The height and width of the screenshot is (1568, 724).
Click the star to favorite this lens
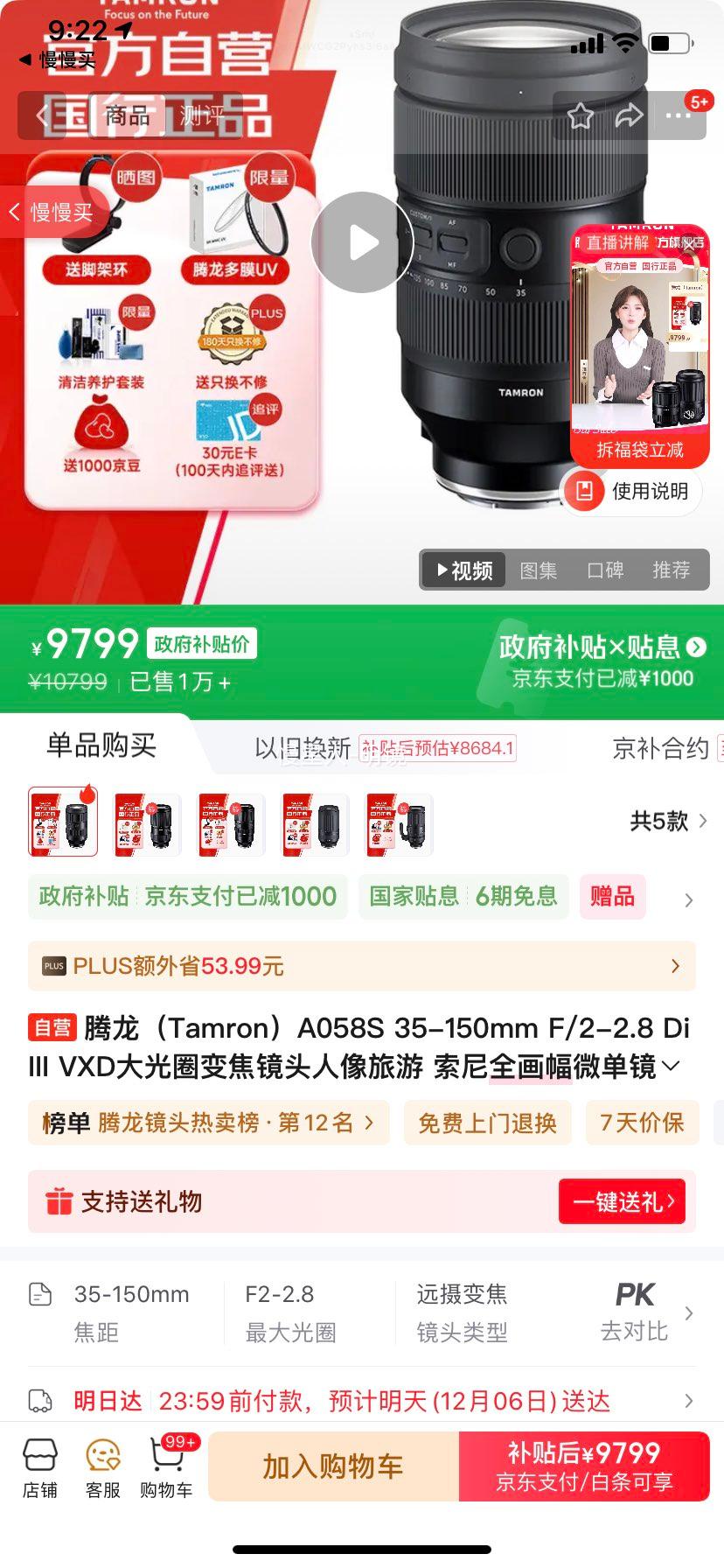(x=579, y=115)
